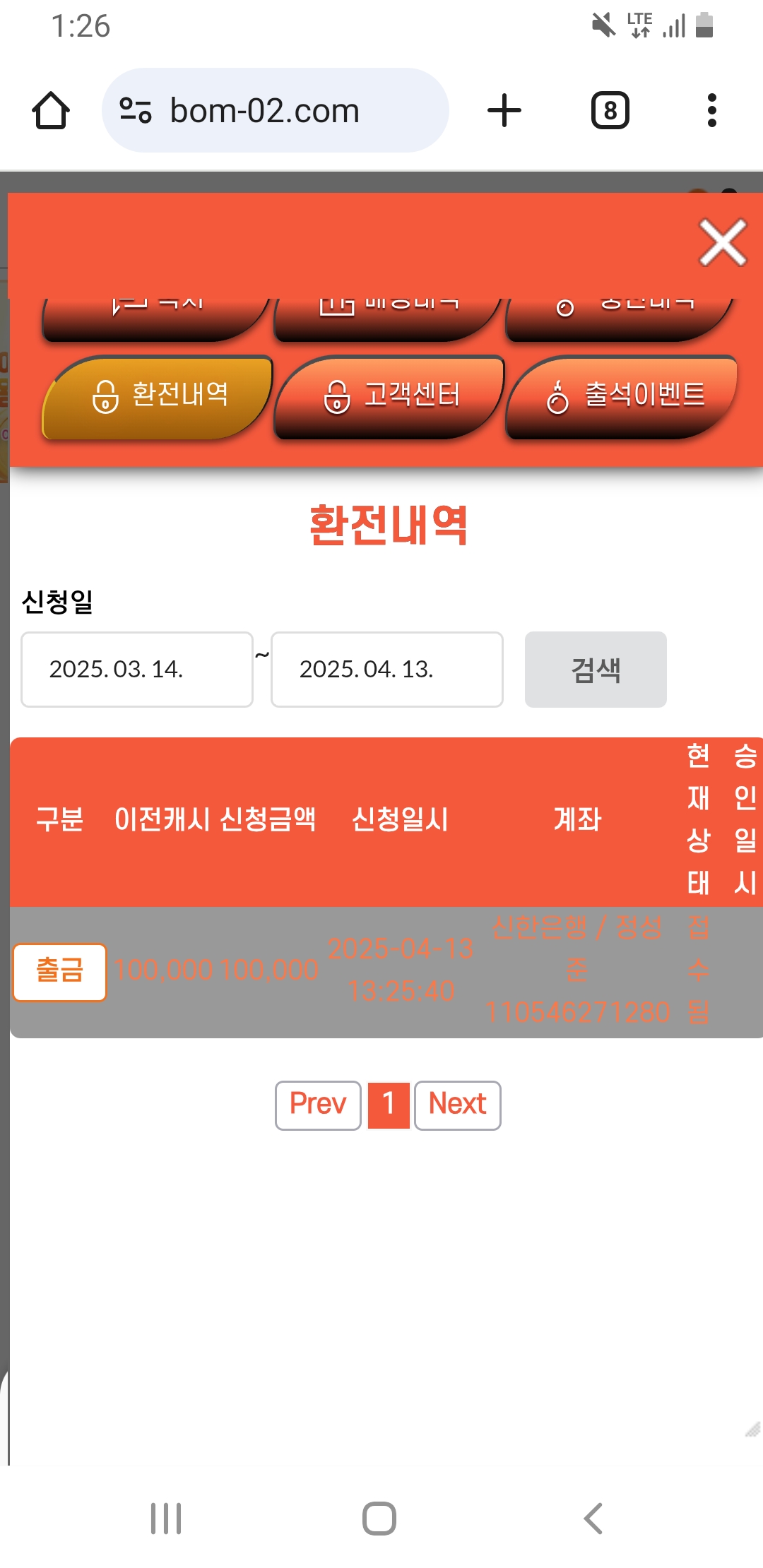Tap the 검색 search button
Screen dimensions: 763x1568
point(595,669)
